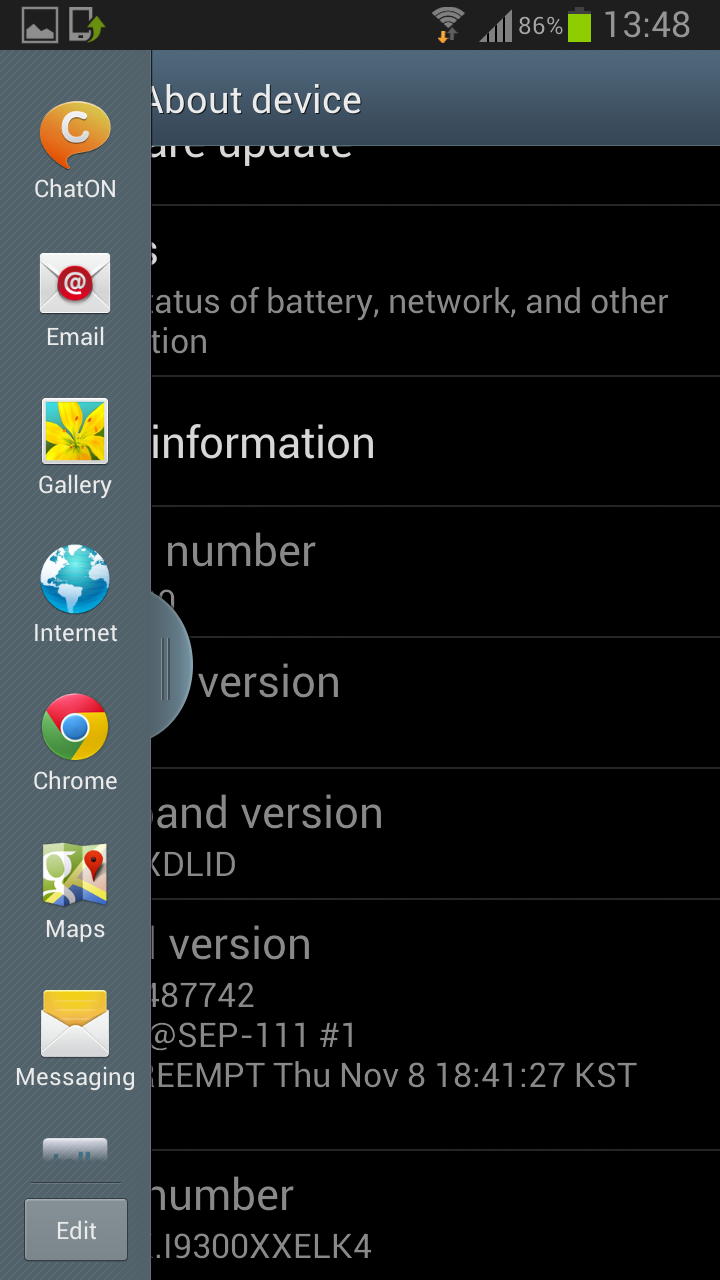
Task: Launch ChatON from the side tray
Action: coord(75,151)
